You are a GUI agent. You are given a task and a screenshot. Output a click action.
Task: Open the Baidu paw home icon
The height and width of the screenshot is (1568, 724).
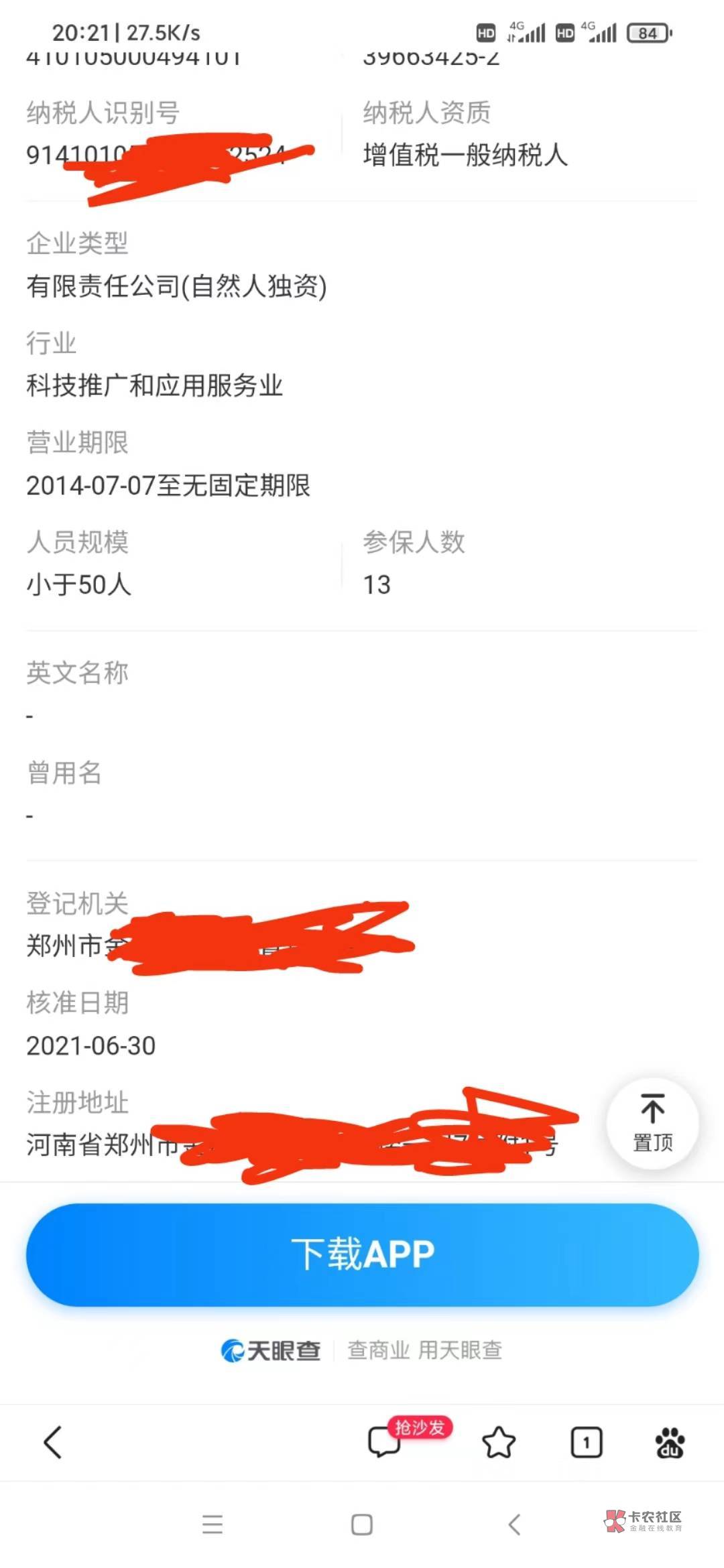tap(670, 1442)
